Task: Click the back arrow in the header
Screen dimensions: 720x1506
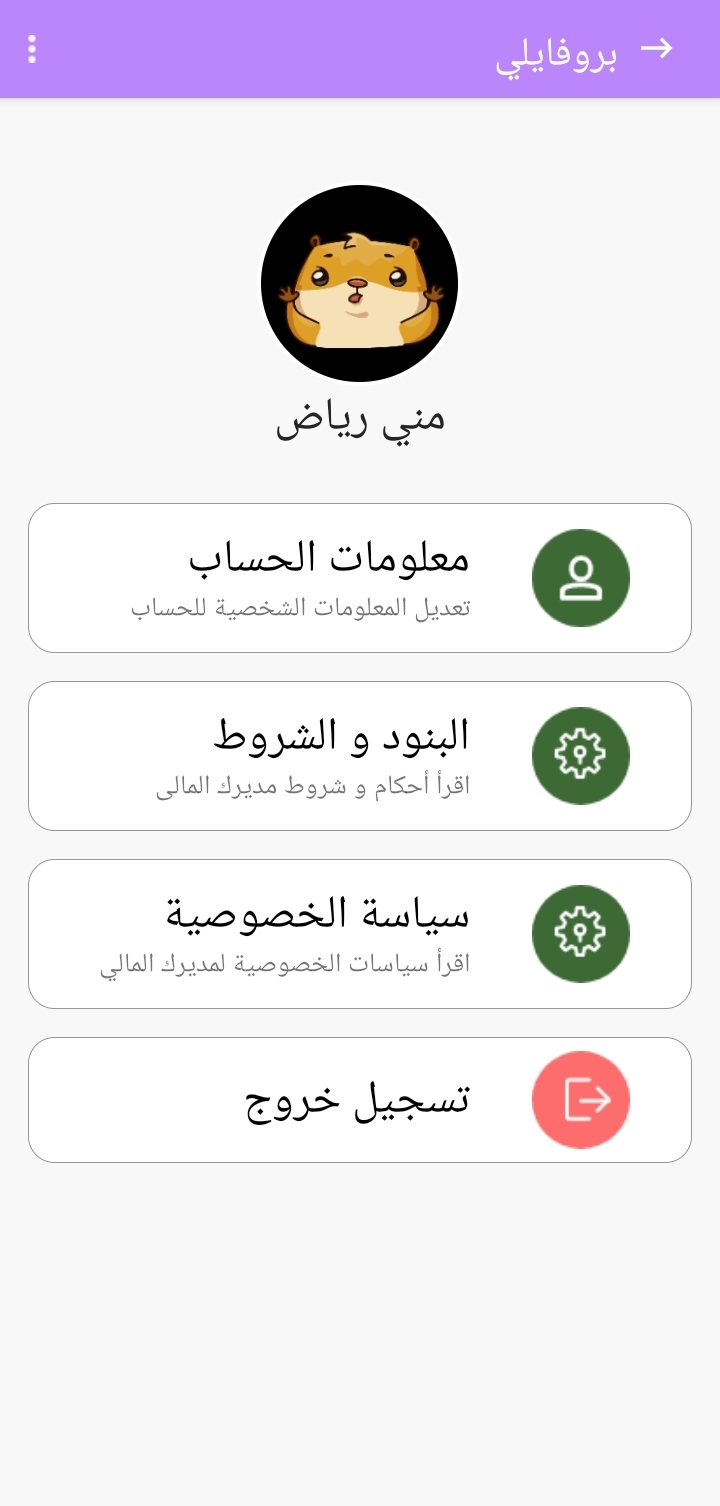Action: 658,47
